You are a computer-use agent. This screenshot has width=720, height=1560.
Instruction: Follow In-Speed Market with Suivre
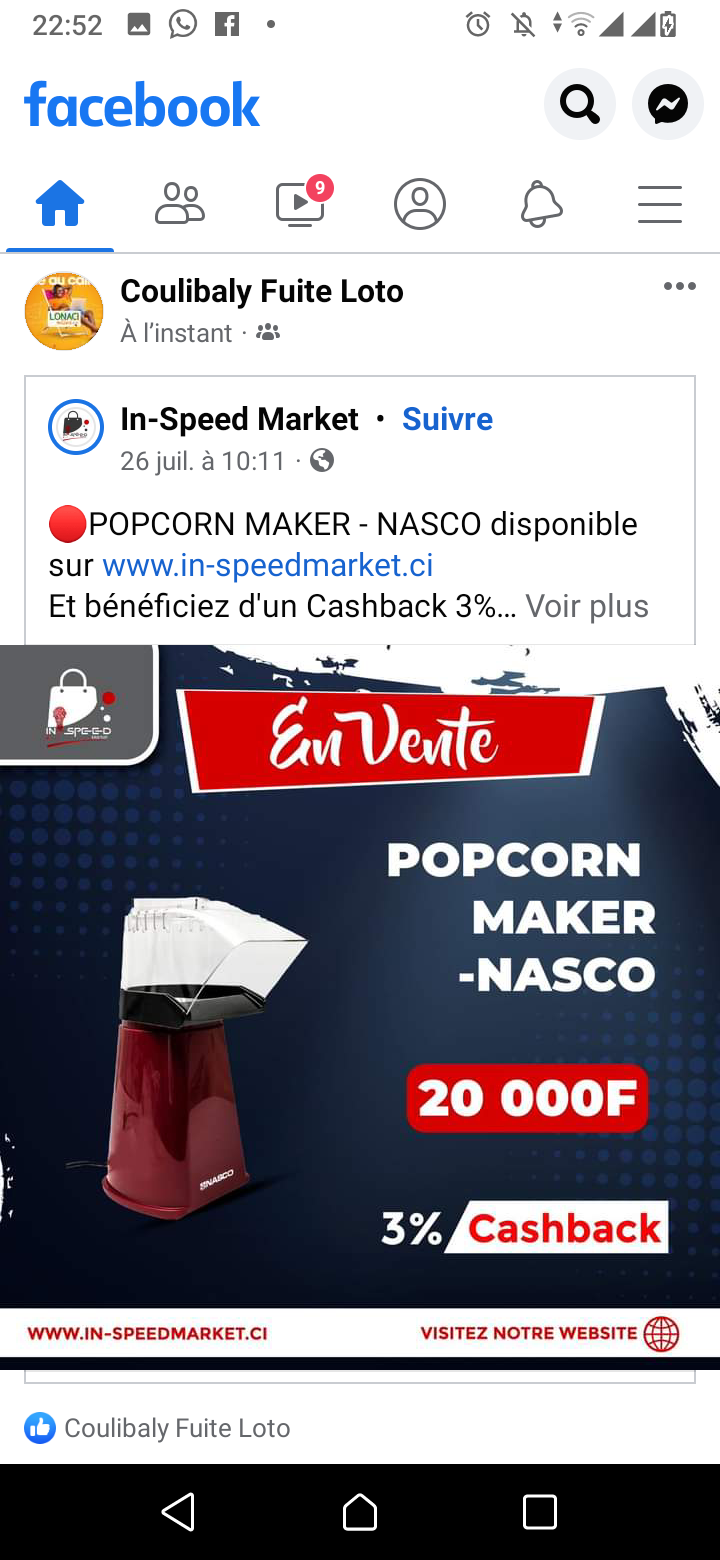(x=447, y=419)
